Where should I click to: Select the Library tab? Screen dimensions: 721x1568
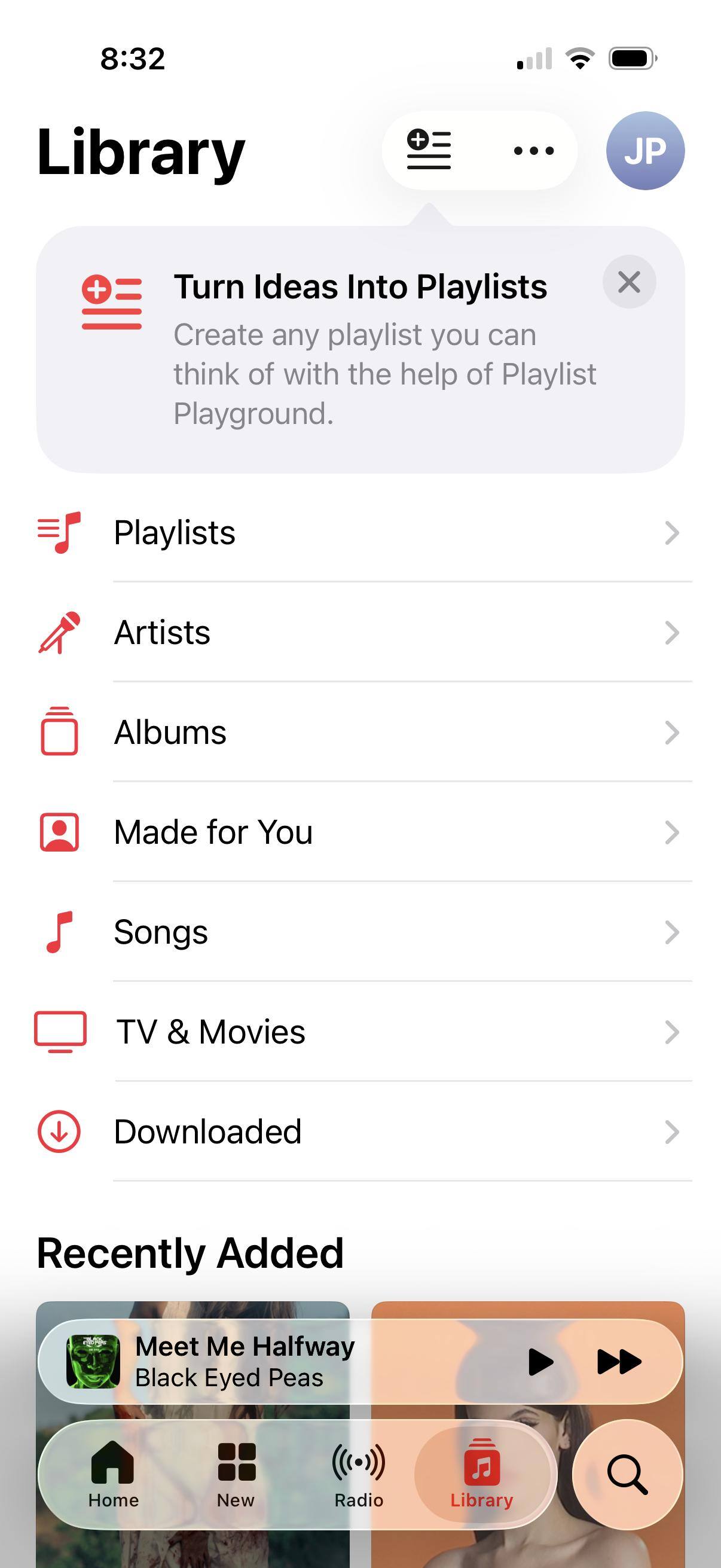click(x=482, y=1474)
